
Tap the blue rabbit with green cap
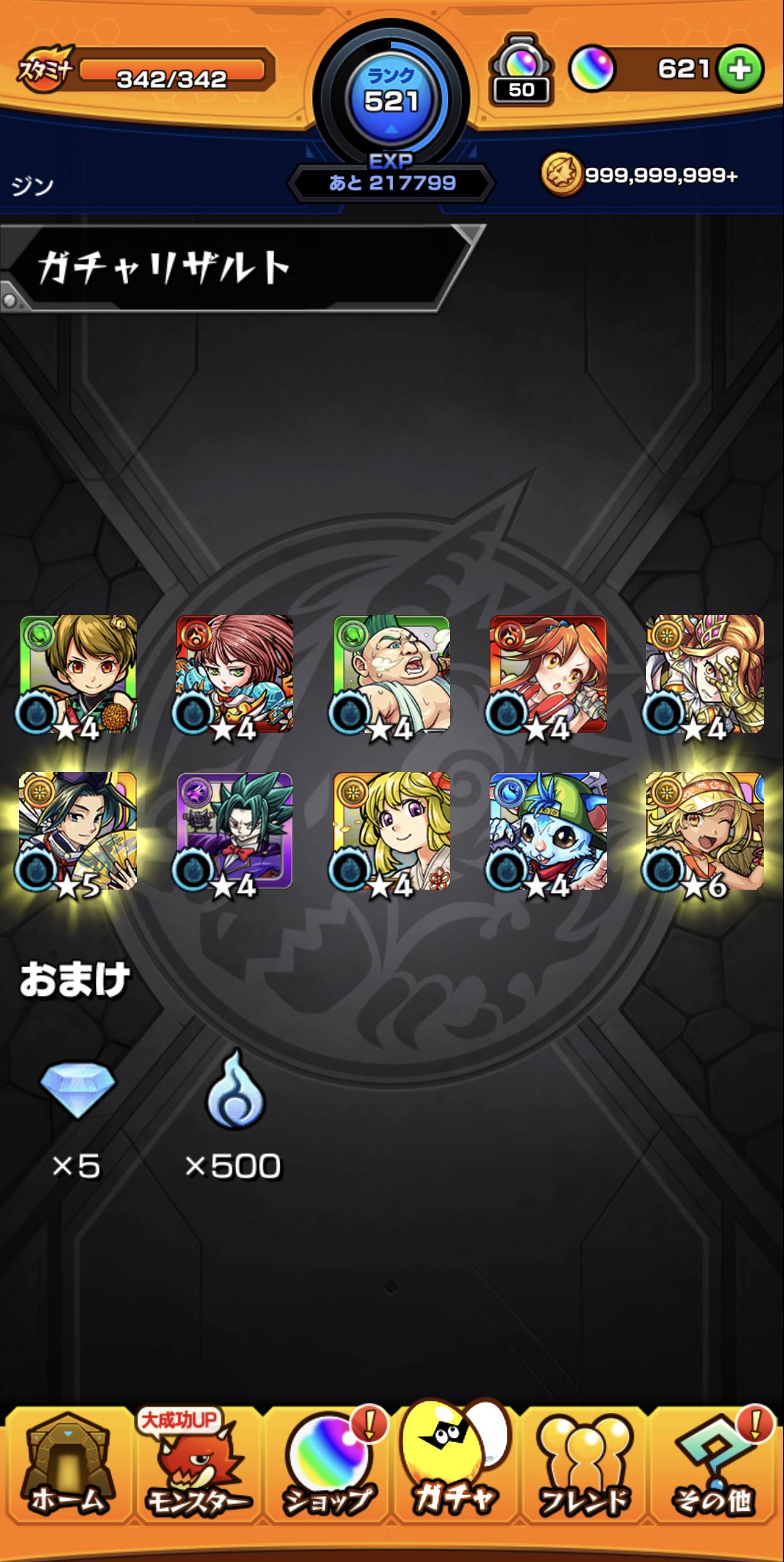pos(548,832)
